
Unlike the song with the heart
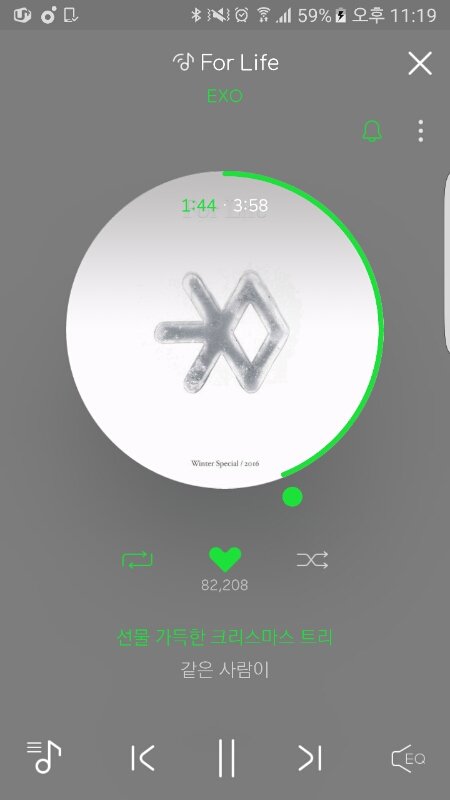[x=225, y=560]
